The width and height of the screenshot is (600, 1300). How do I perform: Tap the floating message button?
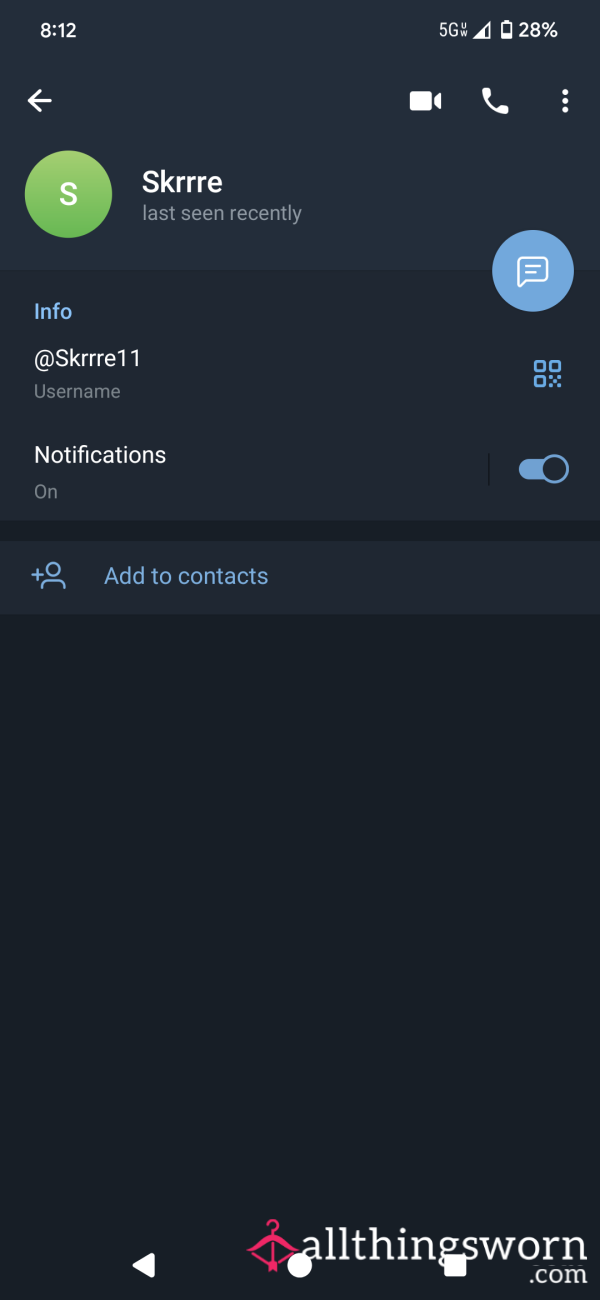[533, 271]
